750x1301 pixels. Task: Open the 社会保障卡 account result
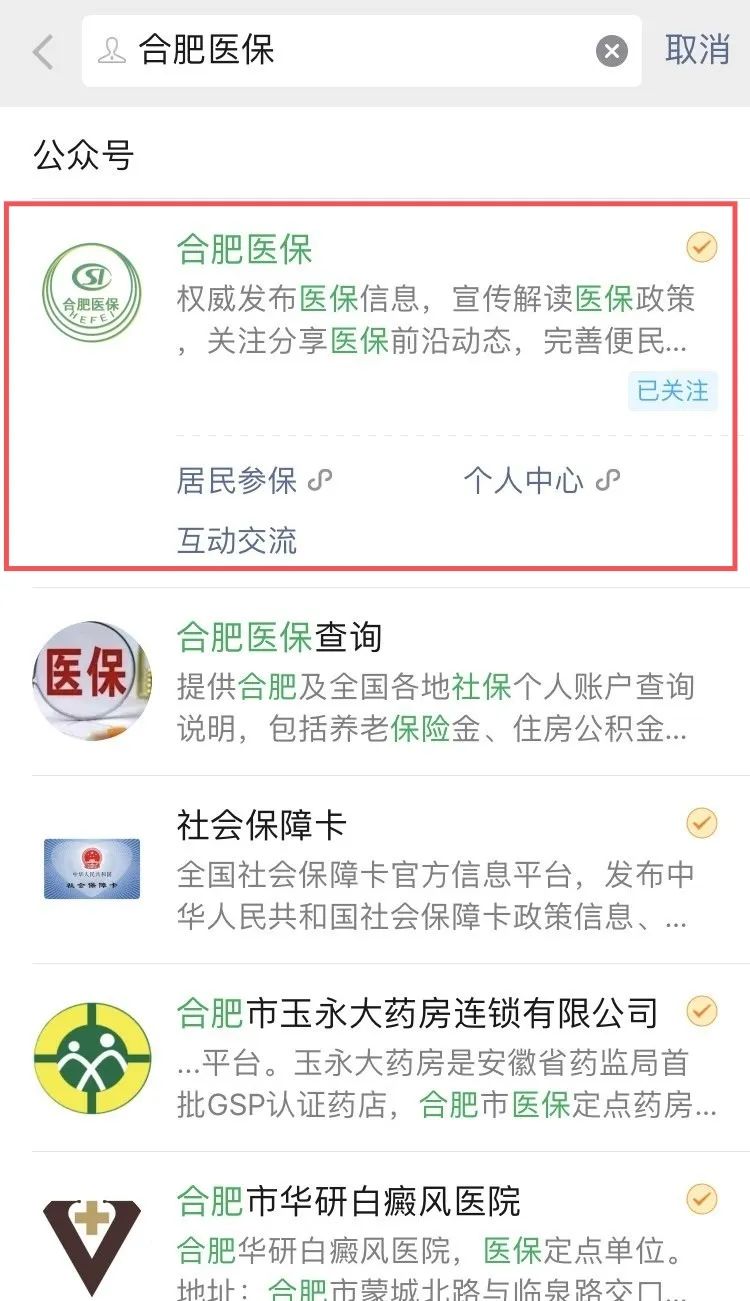(262, 825)
